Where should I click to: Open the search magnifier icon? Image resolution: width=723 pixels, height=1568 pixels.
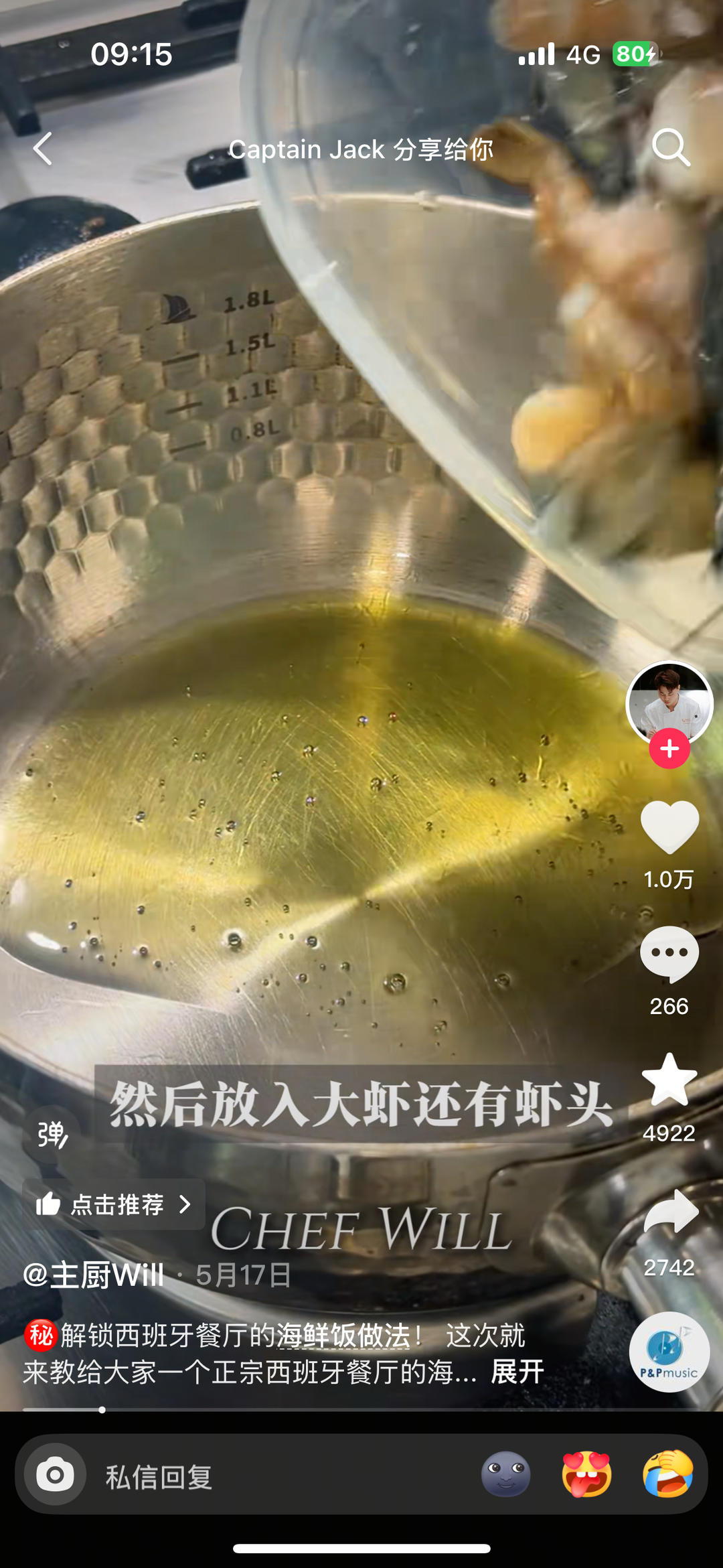(x=671, y=147)
